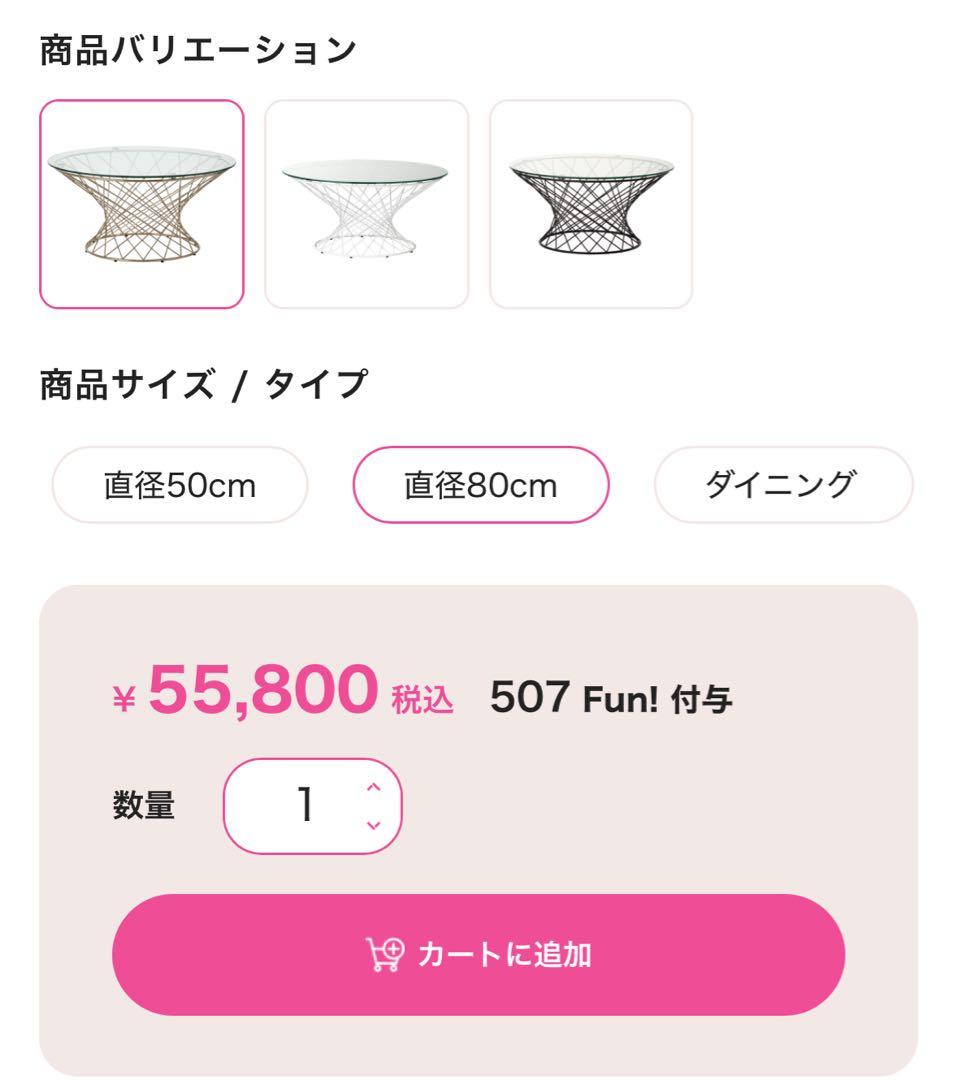This screenshot has height=1080, width=958.
Task: Increase quantity with the up arrow
Action: tap(374, 788)
